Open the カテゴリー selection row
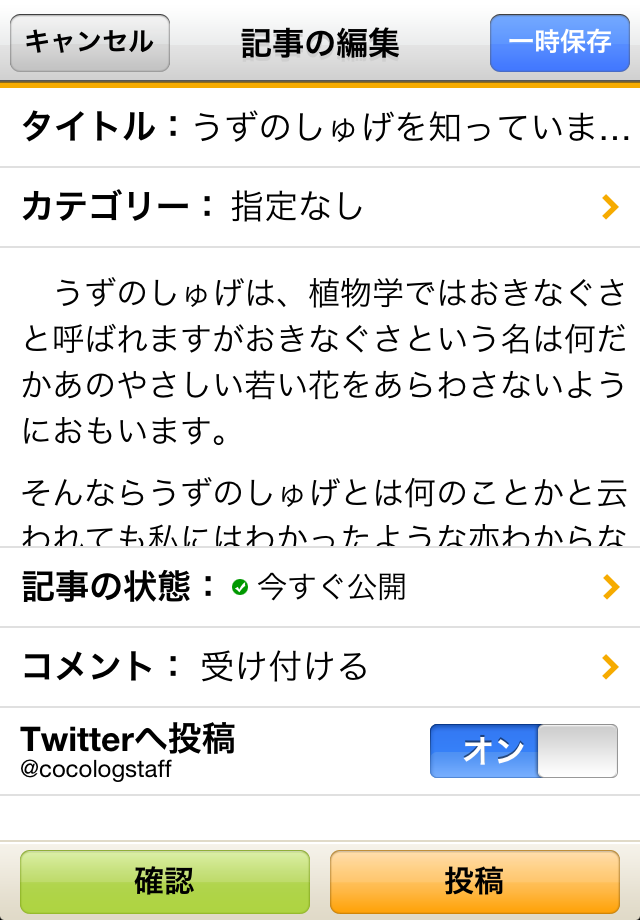This screenshot has width=640, height=920. pos(320,207)
